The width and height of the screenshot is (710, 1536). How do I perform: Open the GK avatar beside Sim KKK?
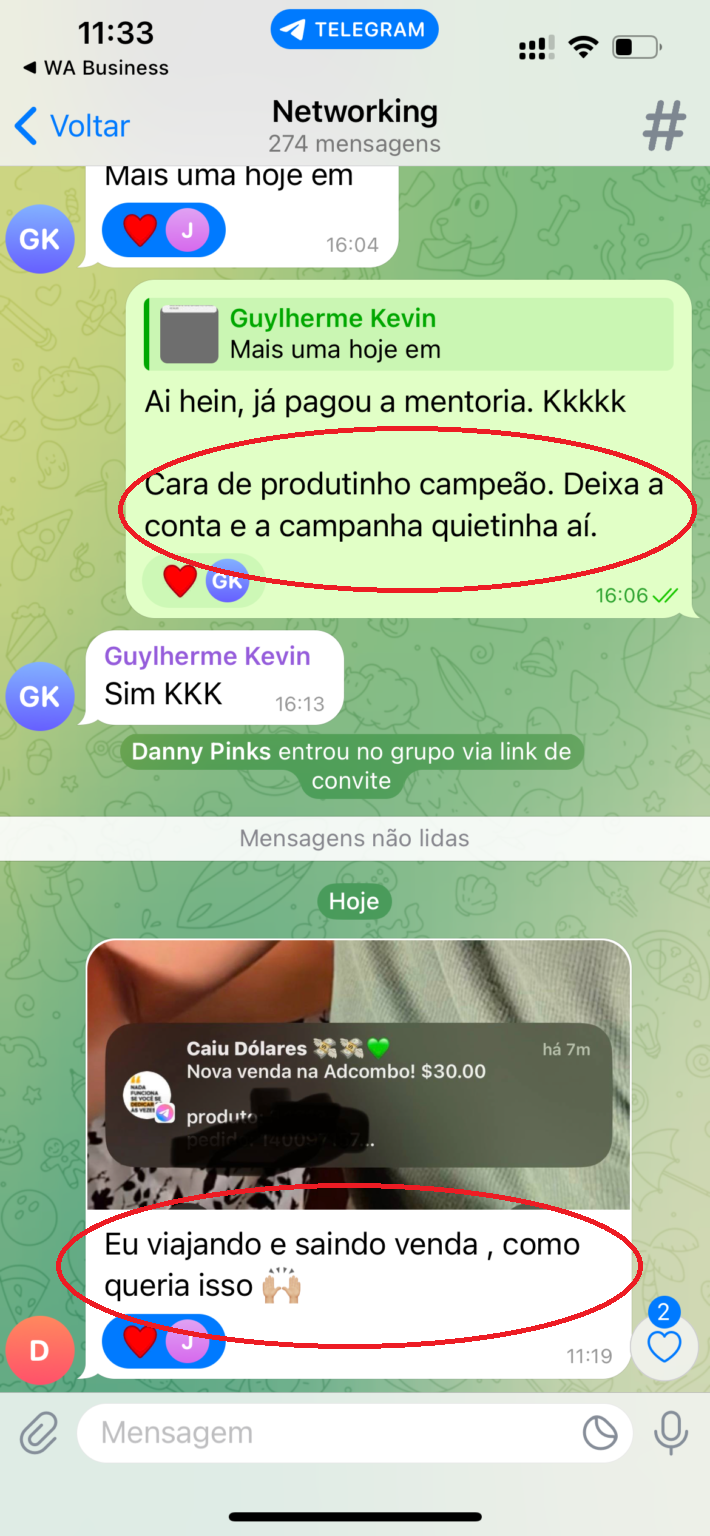pyautogui.click(x=39, y=696)
